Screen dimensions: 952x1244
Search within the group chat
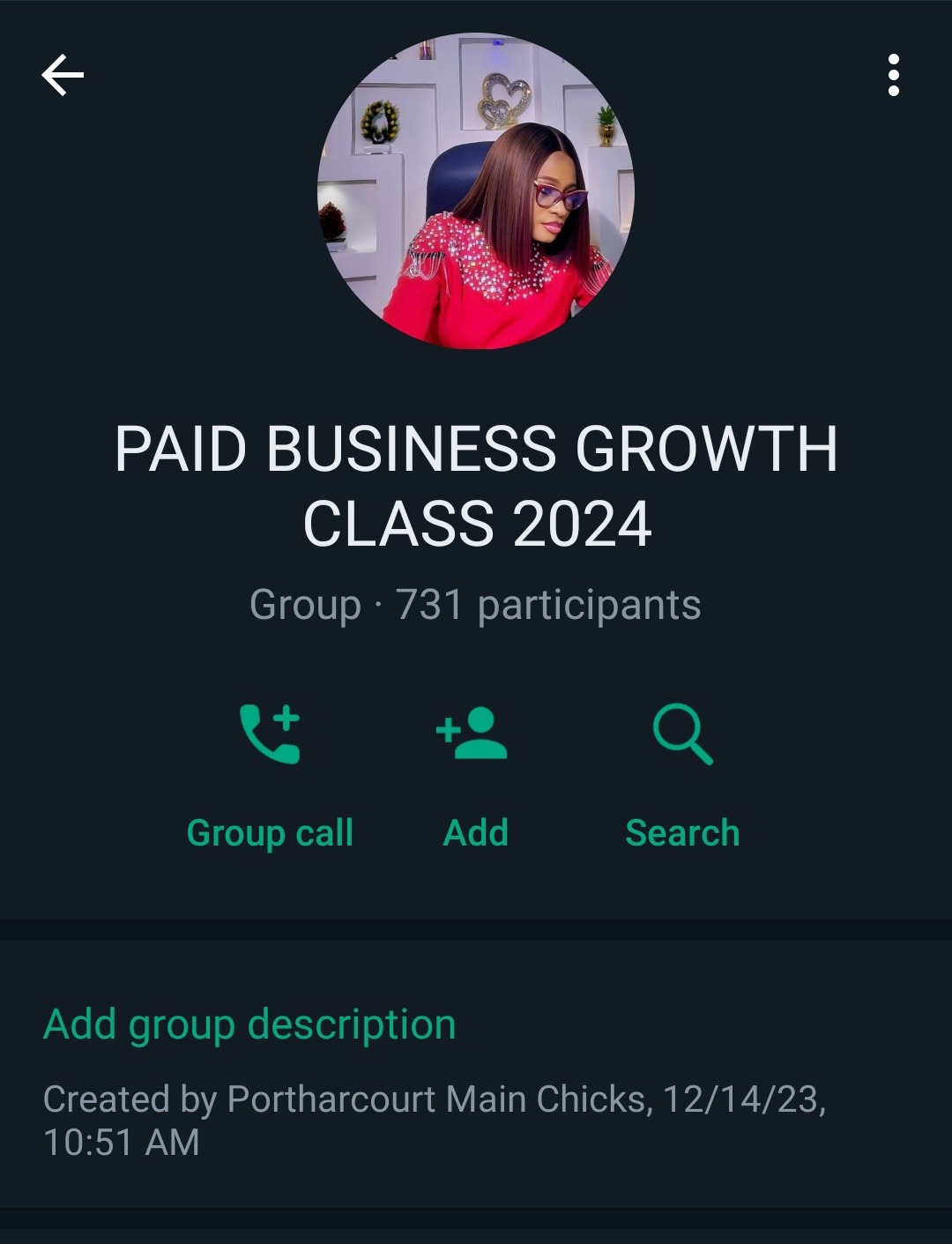pyautogui.click(x=682, y=773)
